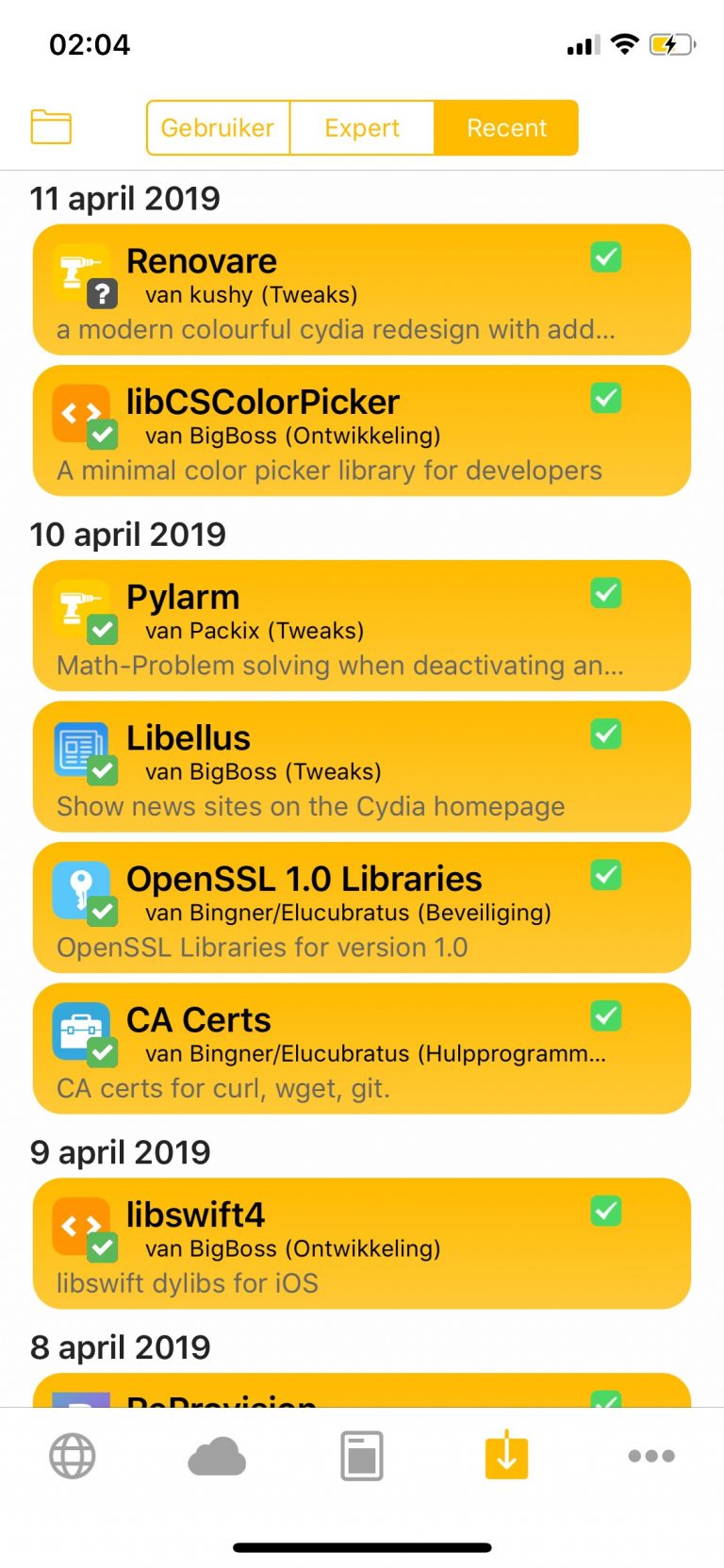Open the Pylarm package details
Viewport: 724px width, 1568px height.
coord(362,626)
